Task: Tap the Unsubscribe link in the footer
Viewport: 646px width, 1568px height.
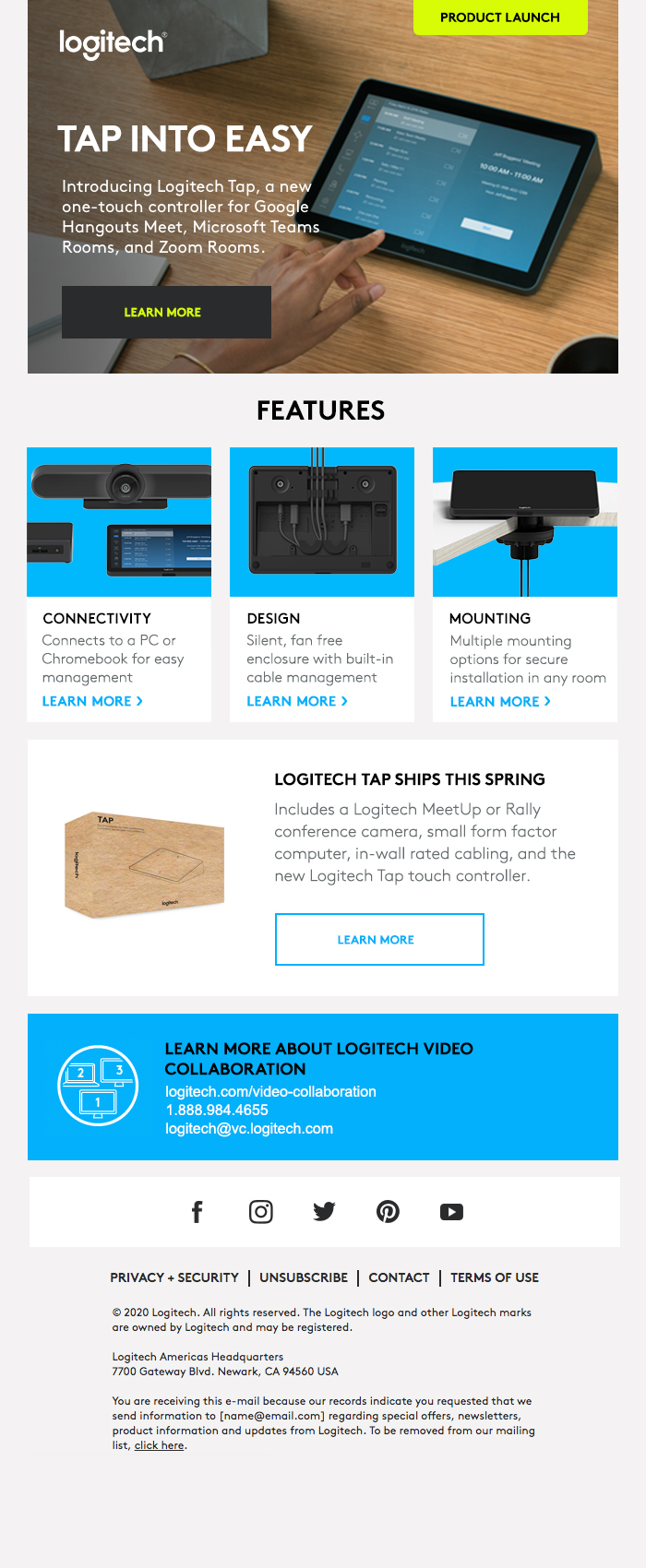Action: point(304,1277)
